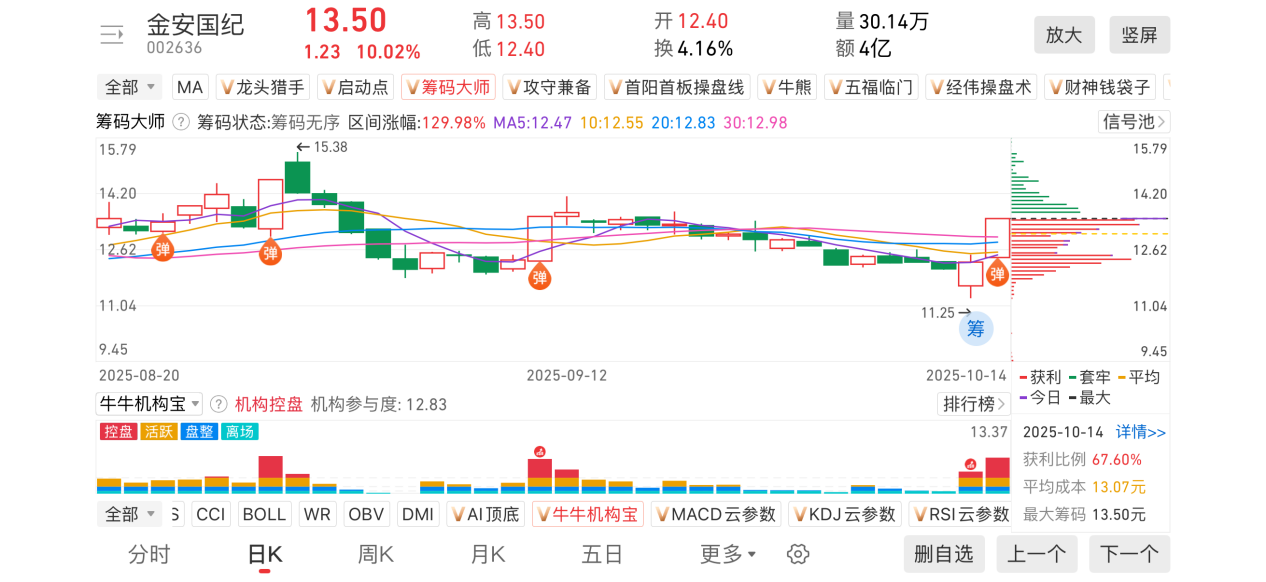This screenshot has width=1266, height=582.
Task: Open chart settings gear
Action: click(x=797, y=554)
